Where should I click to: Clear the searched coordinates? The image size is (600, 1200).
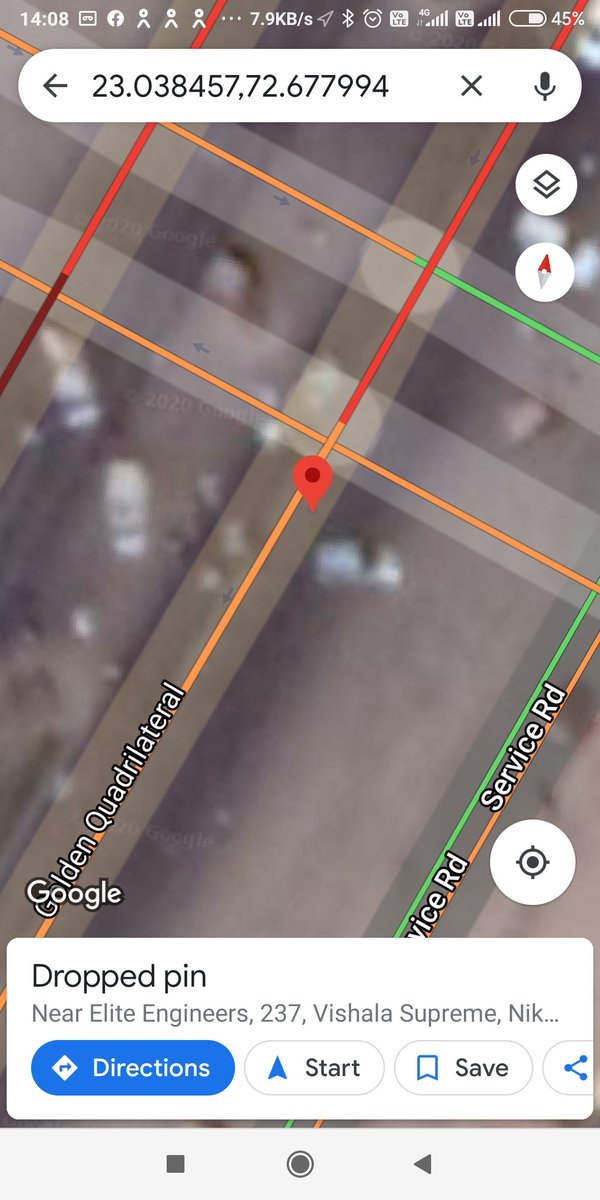click(x=471, y=86)
